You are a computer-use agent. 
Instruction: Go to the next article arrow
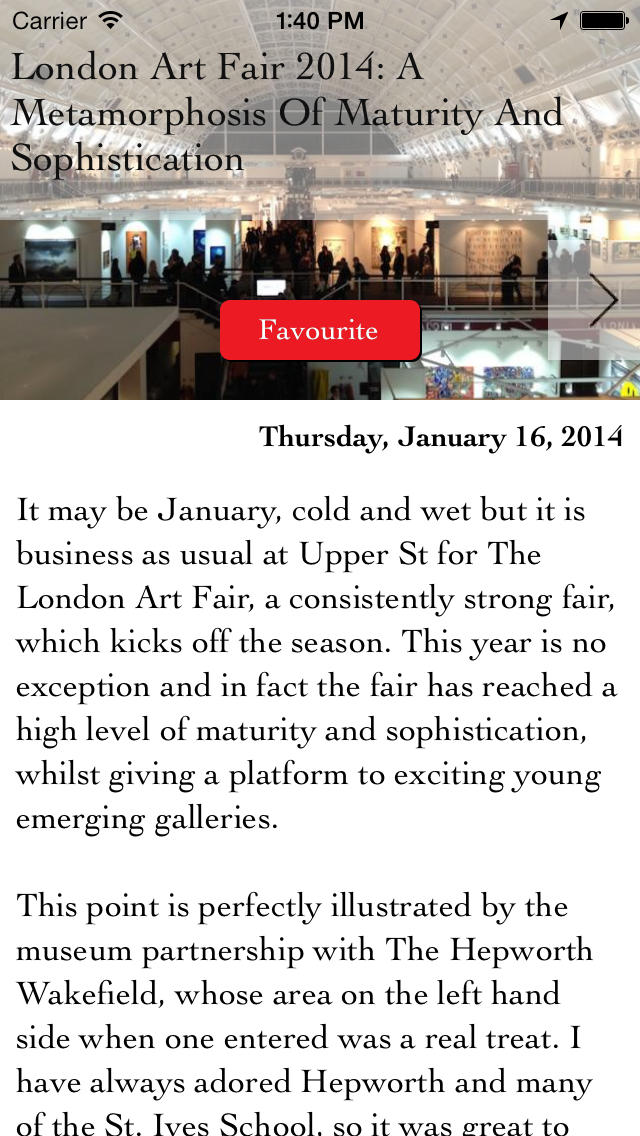pyautogui.click(x=603, y=301)
